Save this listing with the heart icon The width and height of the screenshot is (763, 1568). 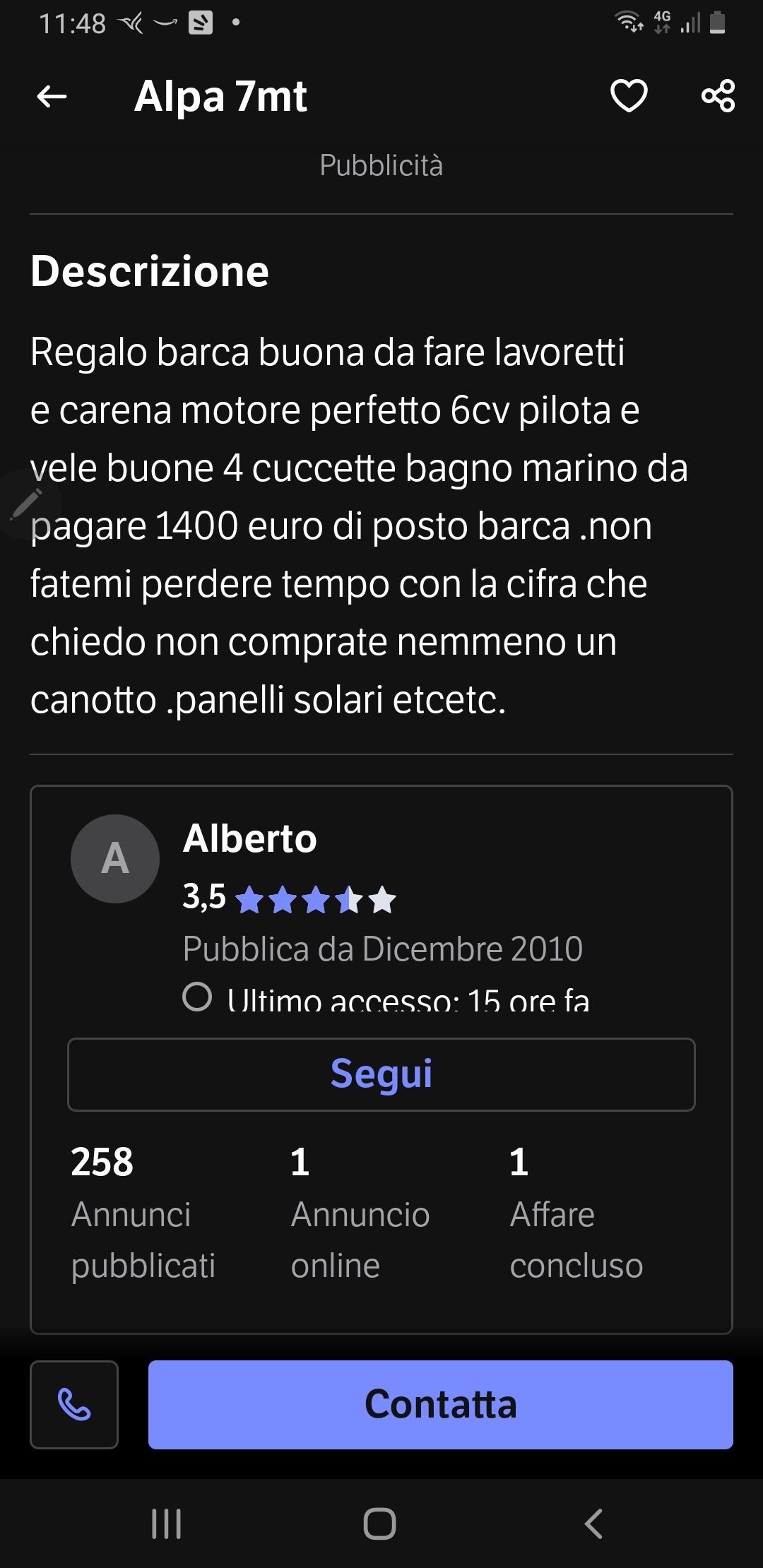pos(628,96)
